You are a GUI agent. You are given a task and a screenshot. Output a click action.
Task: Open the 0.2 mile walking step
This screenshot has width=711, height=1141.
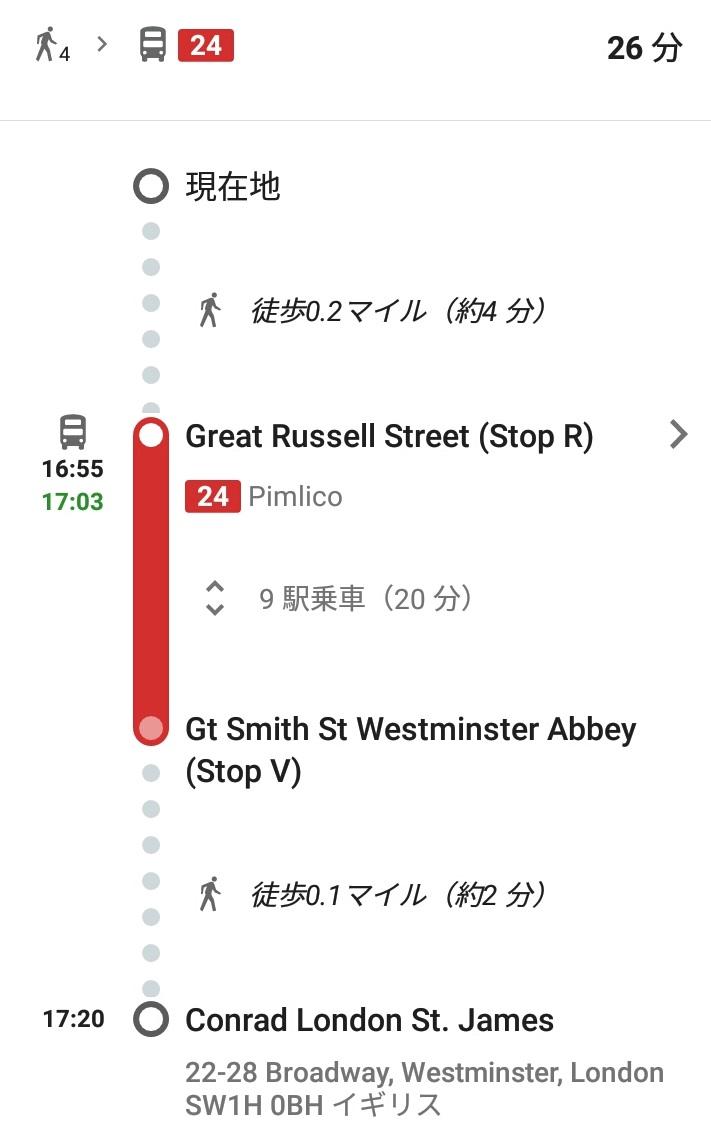[372, 311]
